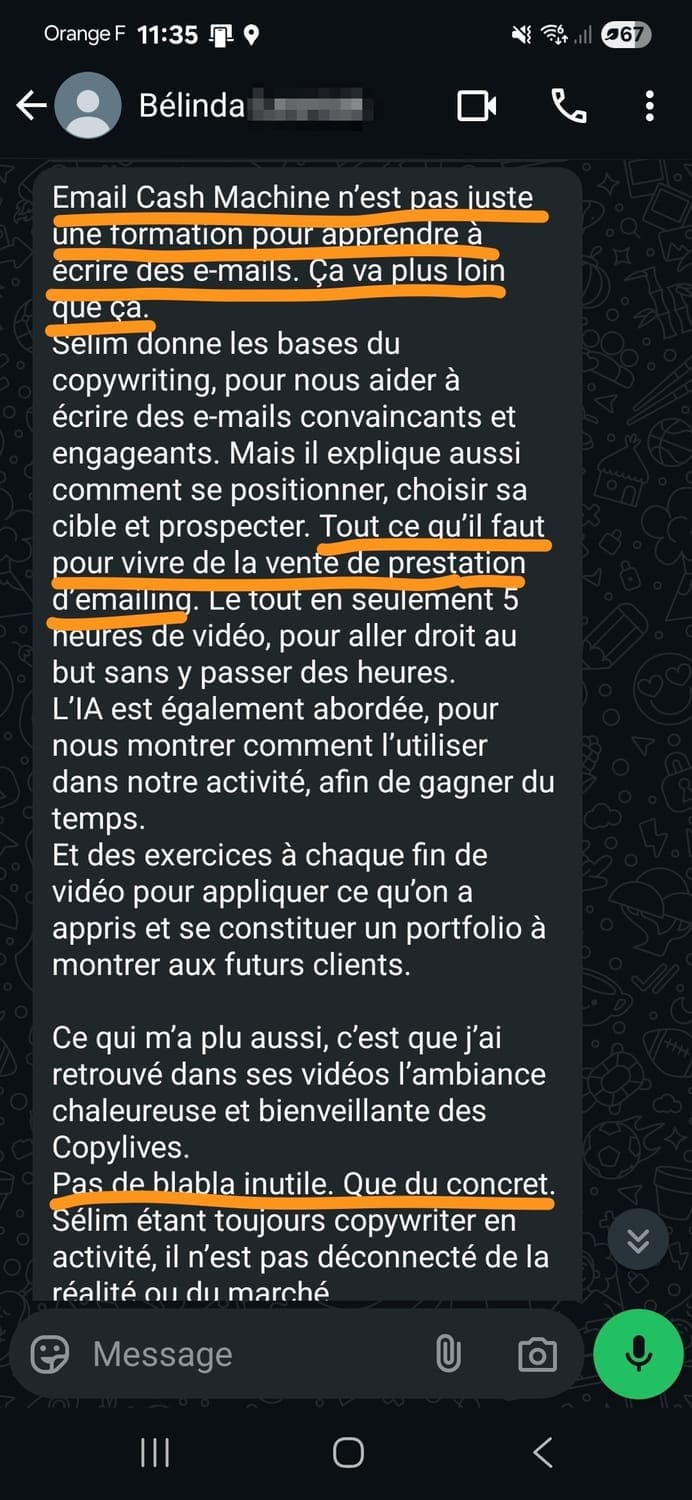The image size is (692, 1500).
Task: Open the camera from the message bar
Action: [x=537, y=1355]
